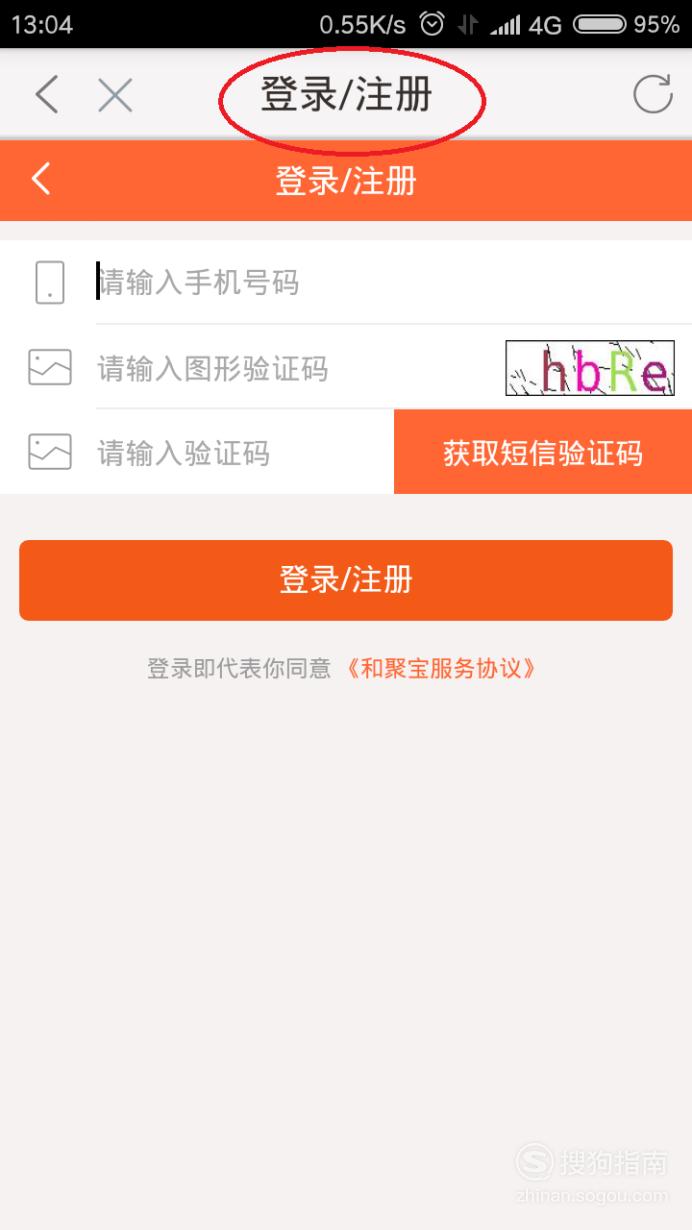
Task: Close the page with the X icon
Action: pos(115,95)
